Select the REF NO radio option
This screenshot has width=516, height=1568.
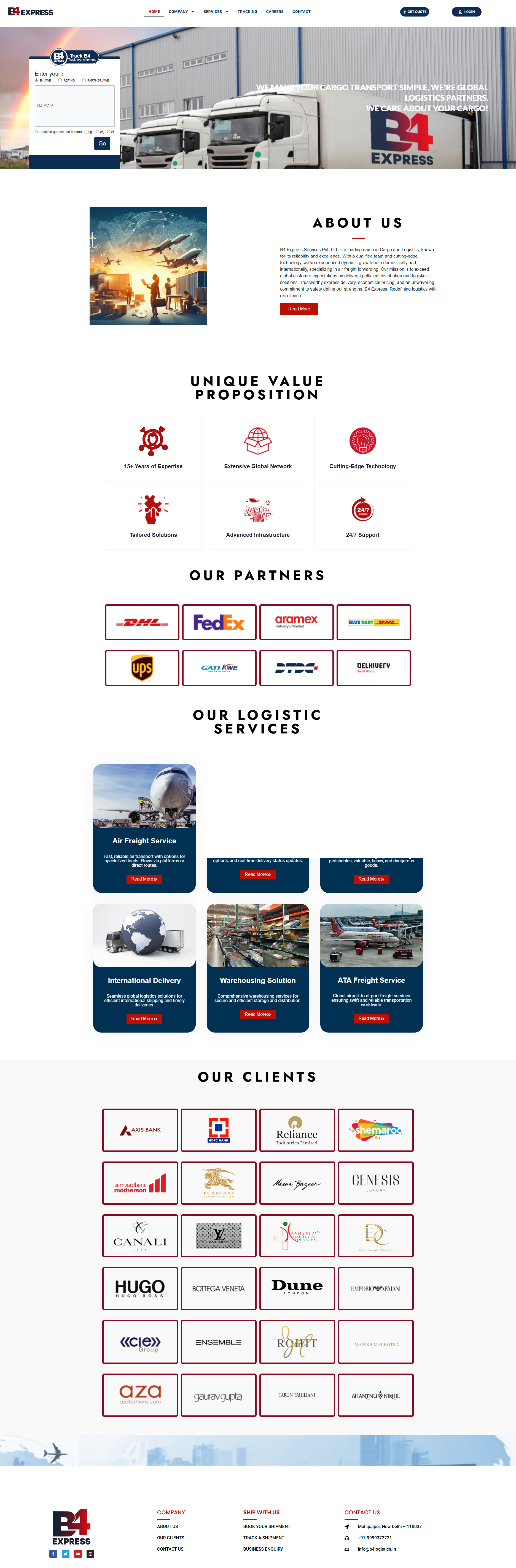tap(60, 80)
